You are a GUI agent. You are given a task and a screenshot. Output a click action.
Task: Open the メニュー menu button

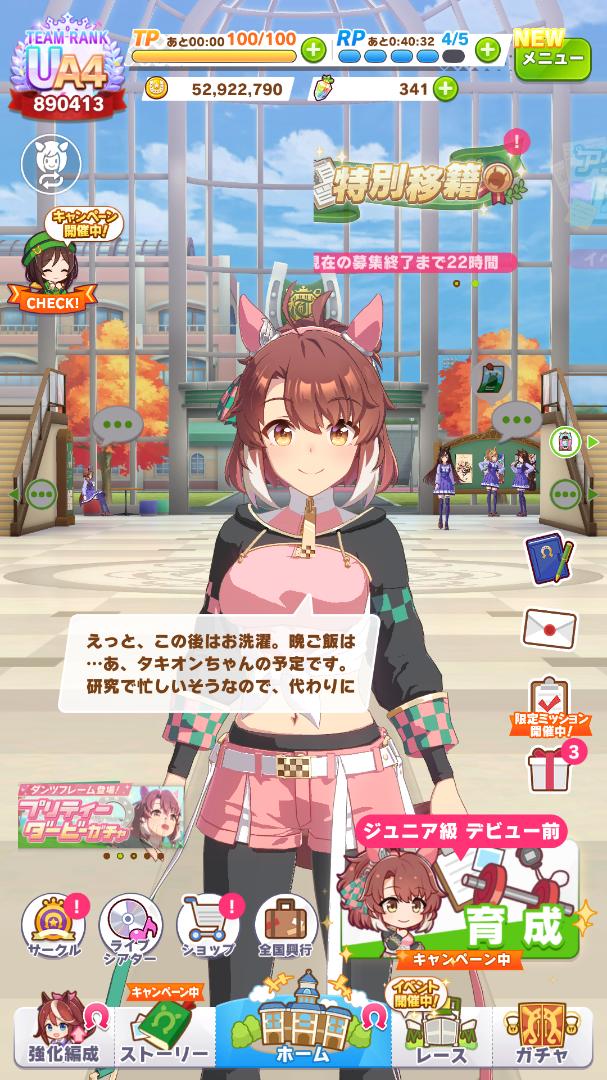pos(552,57)
